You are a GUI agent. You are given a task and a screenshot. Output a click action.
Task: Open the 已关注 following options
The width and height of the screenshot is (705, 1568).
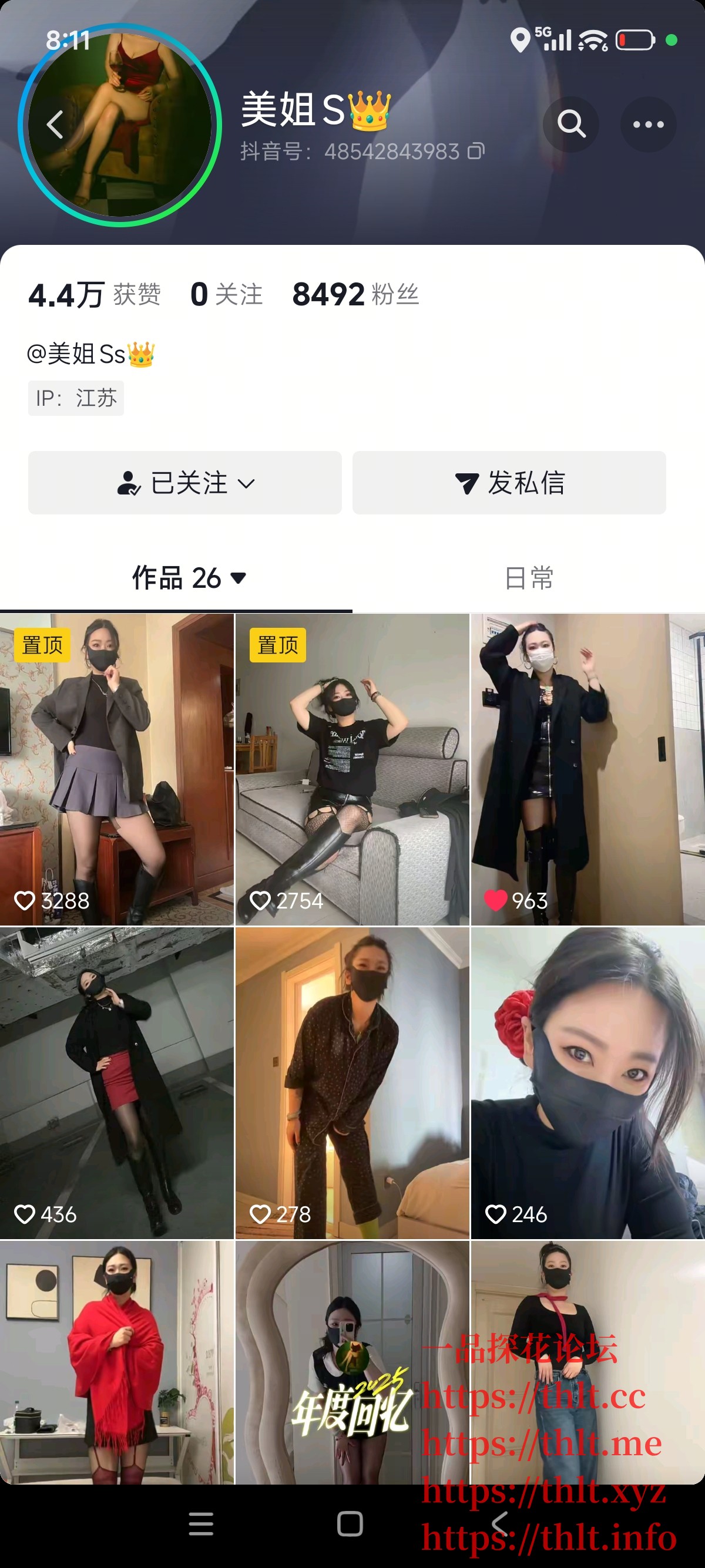(x=185, y=483)
